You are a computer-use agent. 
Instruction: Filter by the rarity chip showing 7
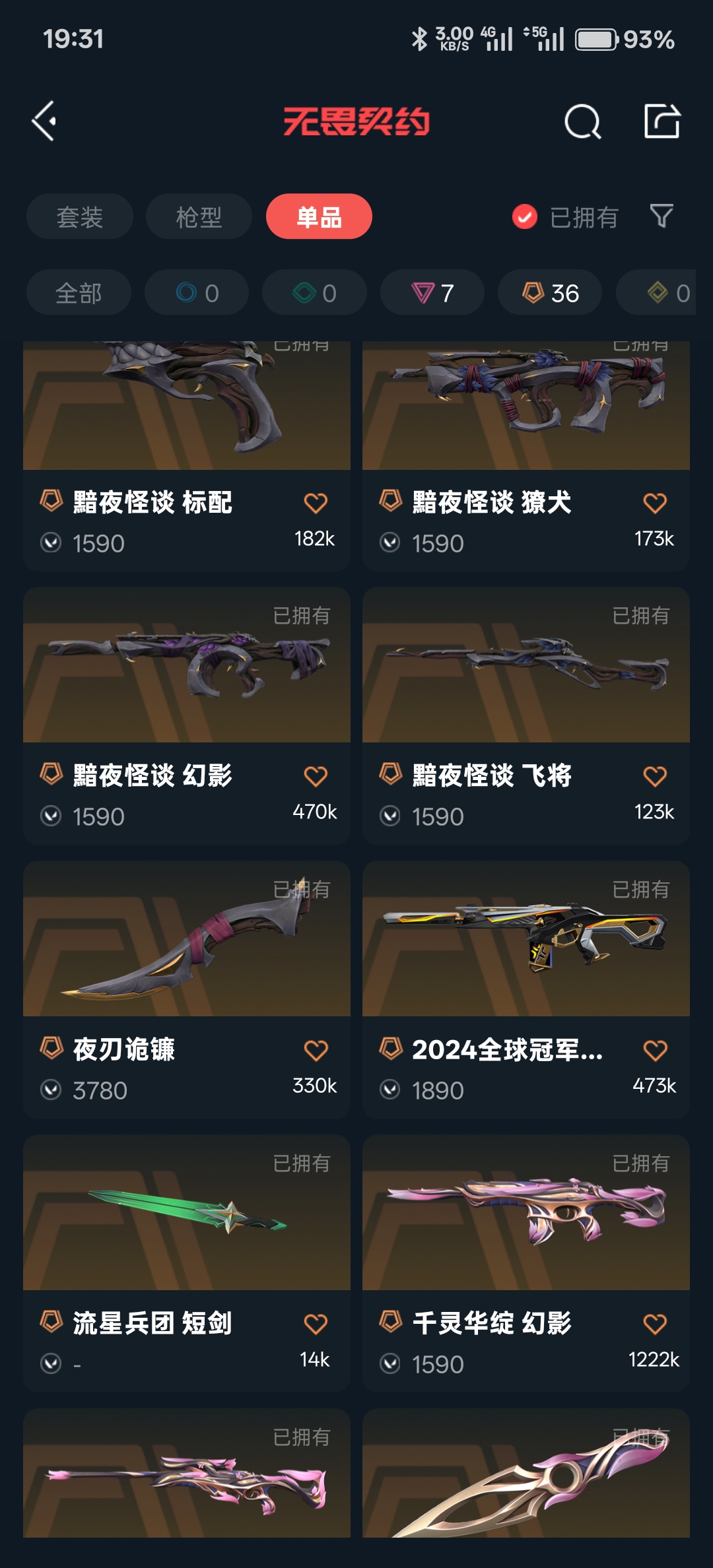point(432,293)
